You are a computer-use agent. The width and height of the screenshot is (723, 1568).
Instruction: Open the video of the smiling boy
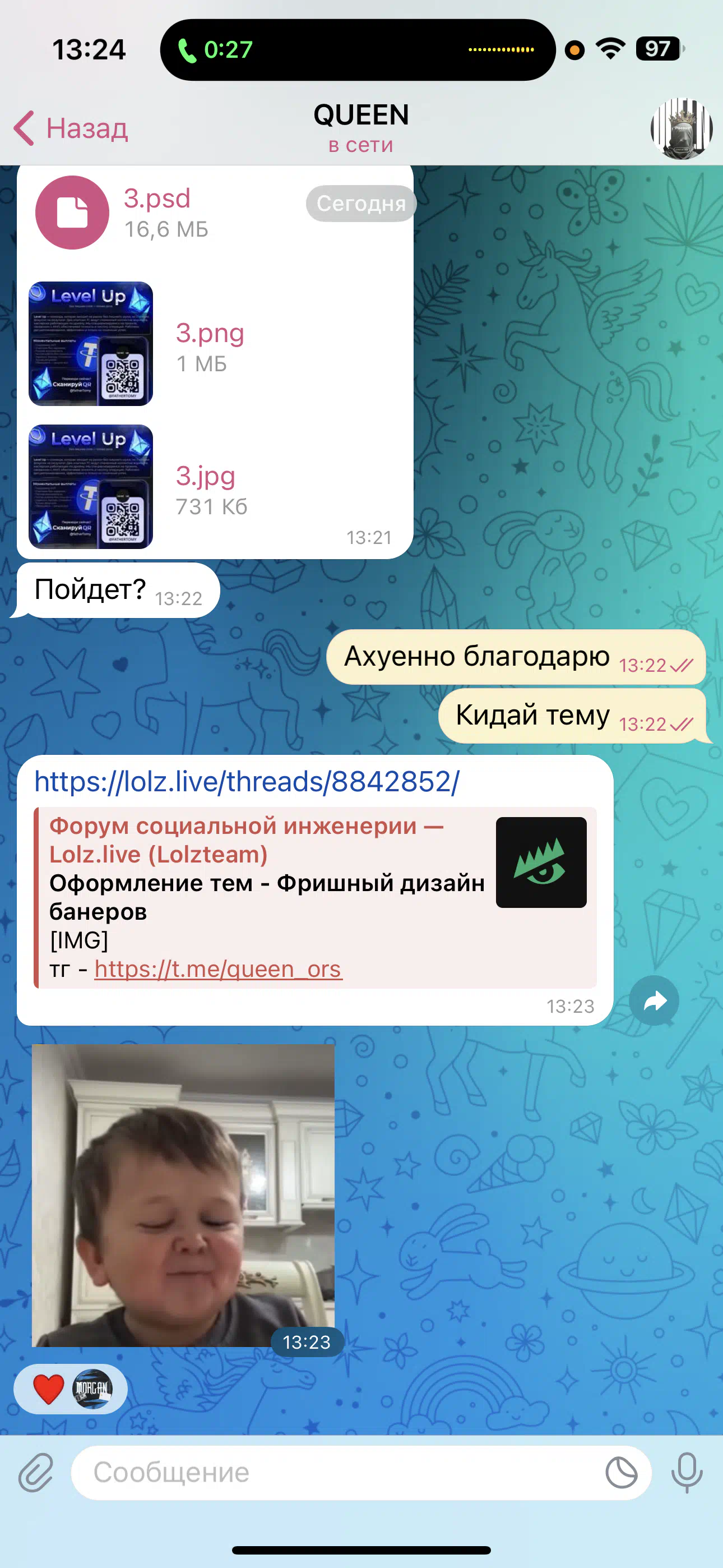click(183, 1195)
